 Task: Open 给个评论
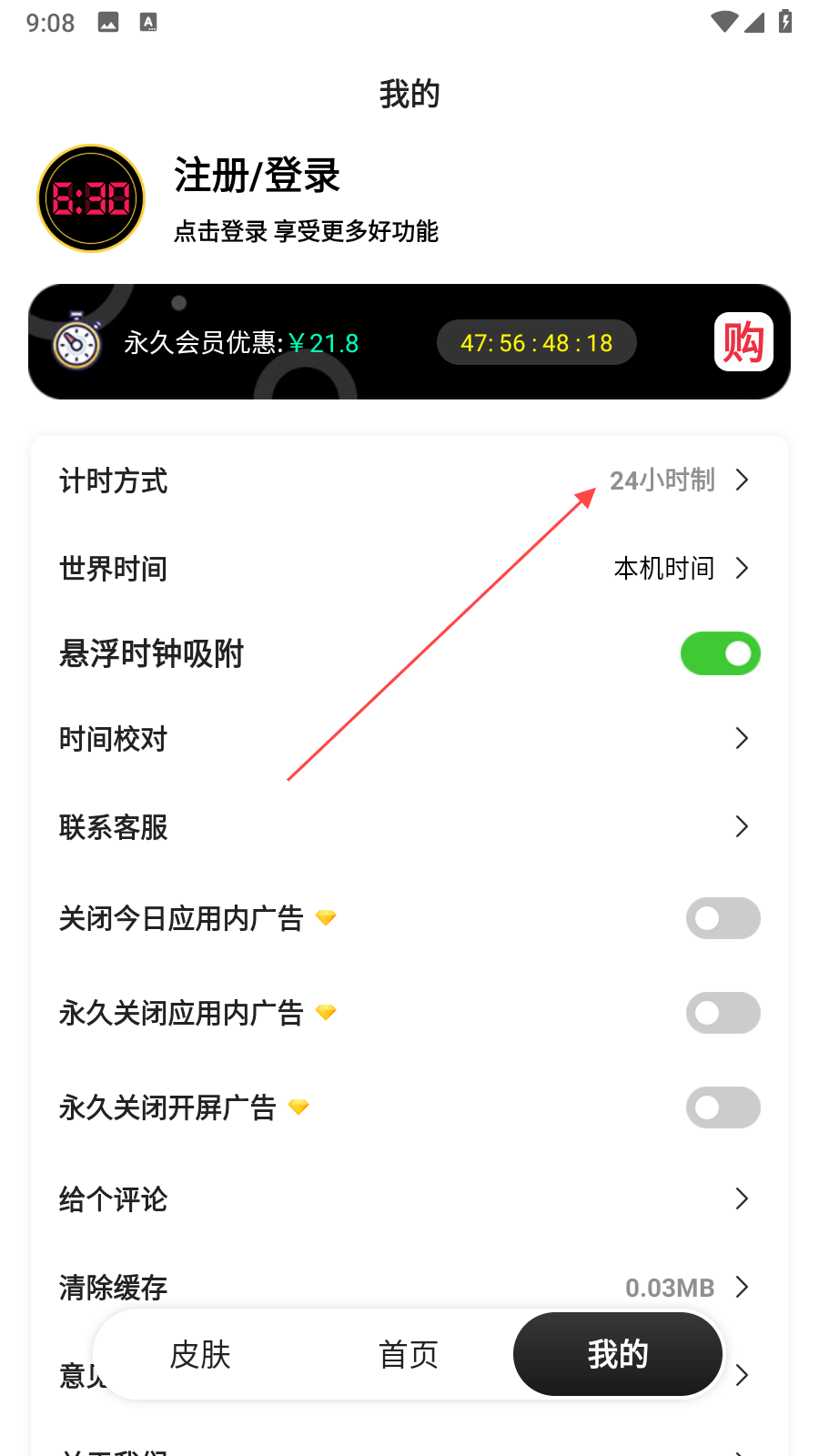click(409, 1199)
